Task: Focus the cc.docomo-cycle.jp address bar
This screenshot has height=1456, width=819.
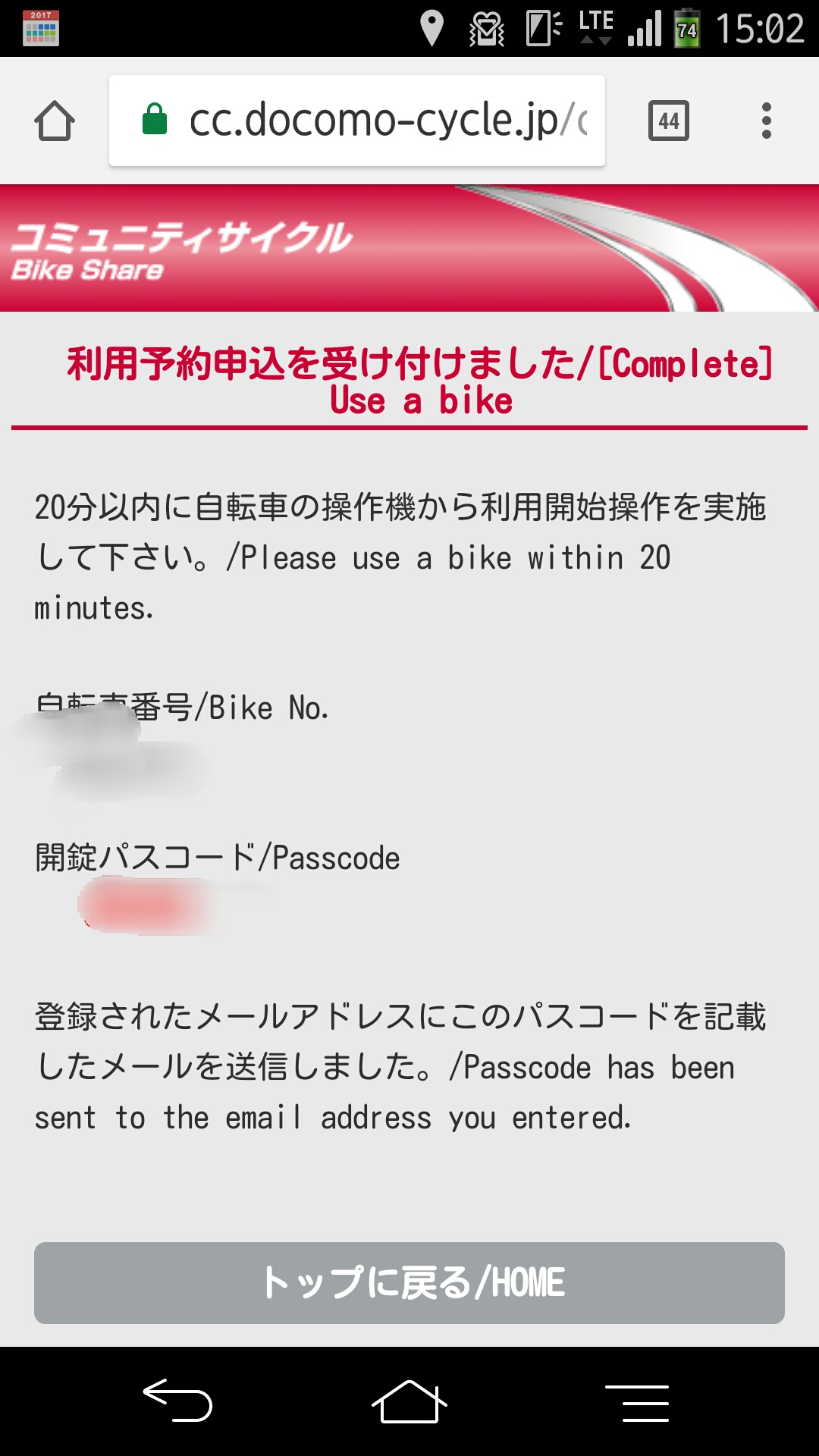Action: point(356,121)
